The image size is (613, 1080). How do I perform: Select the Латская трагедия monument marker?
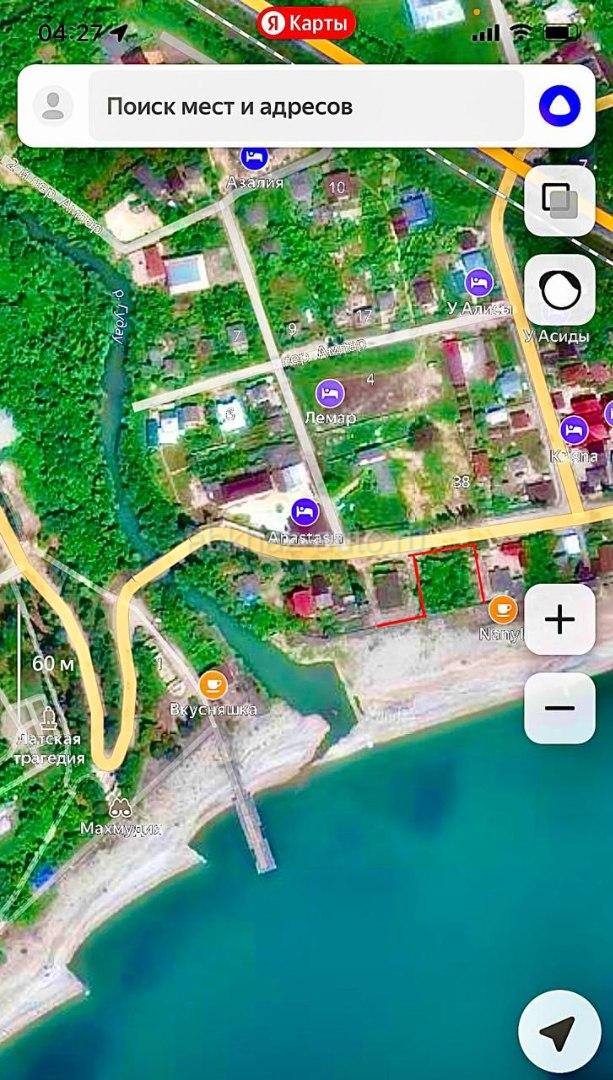tap(48, 716)
